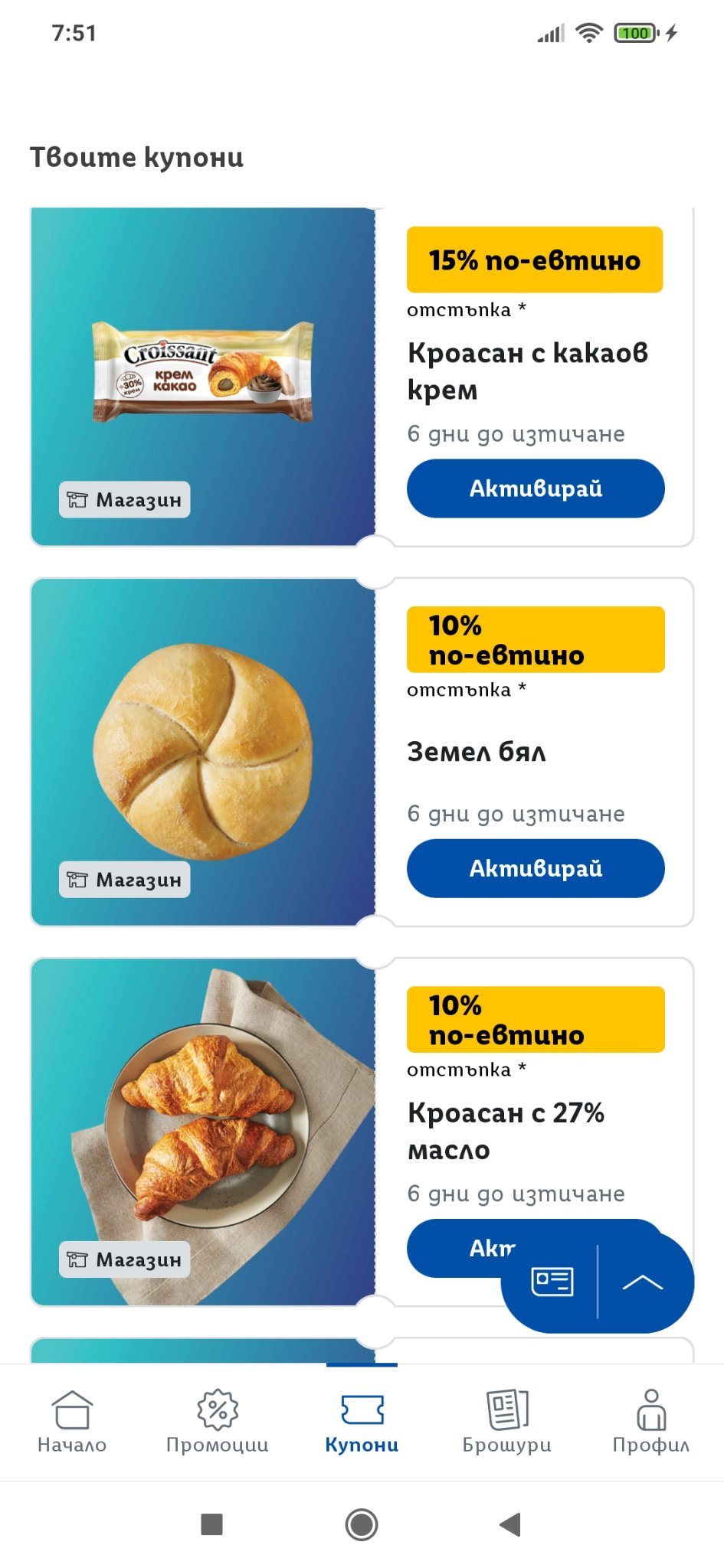The height and width of the screenshot is (1568, 724).
Task: Go back using the system back button
Action: [x=509, y=1524]
